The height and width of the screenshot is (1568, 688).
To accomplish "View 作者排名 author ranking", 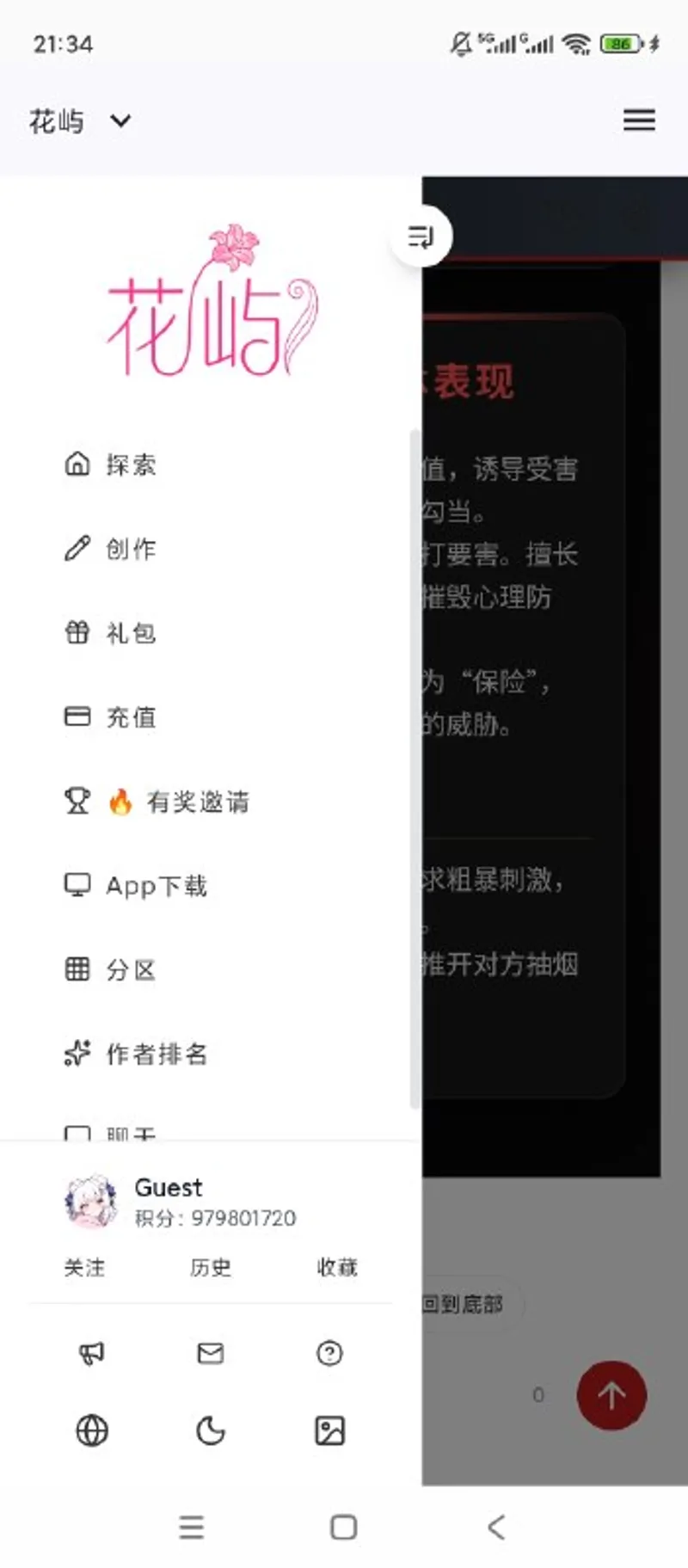I will point(155,1054).
